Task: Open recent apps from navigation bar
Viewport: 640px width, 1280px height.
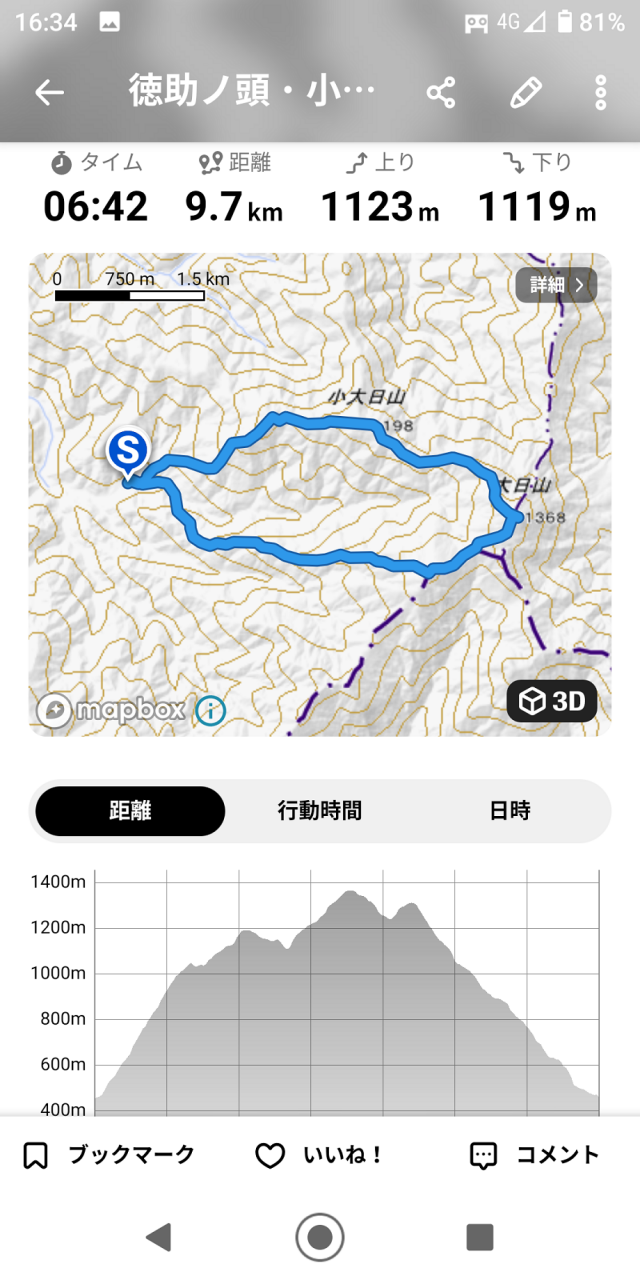Action: click(480, 1237)
